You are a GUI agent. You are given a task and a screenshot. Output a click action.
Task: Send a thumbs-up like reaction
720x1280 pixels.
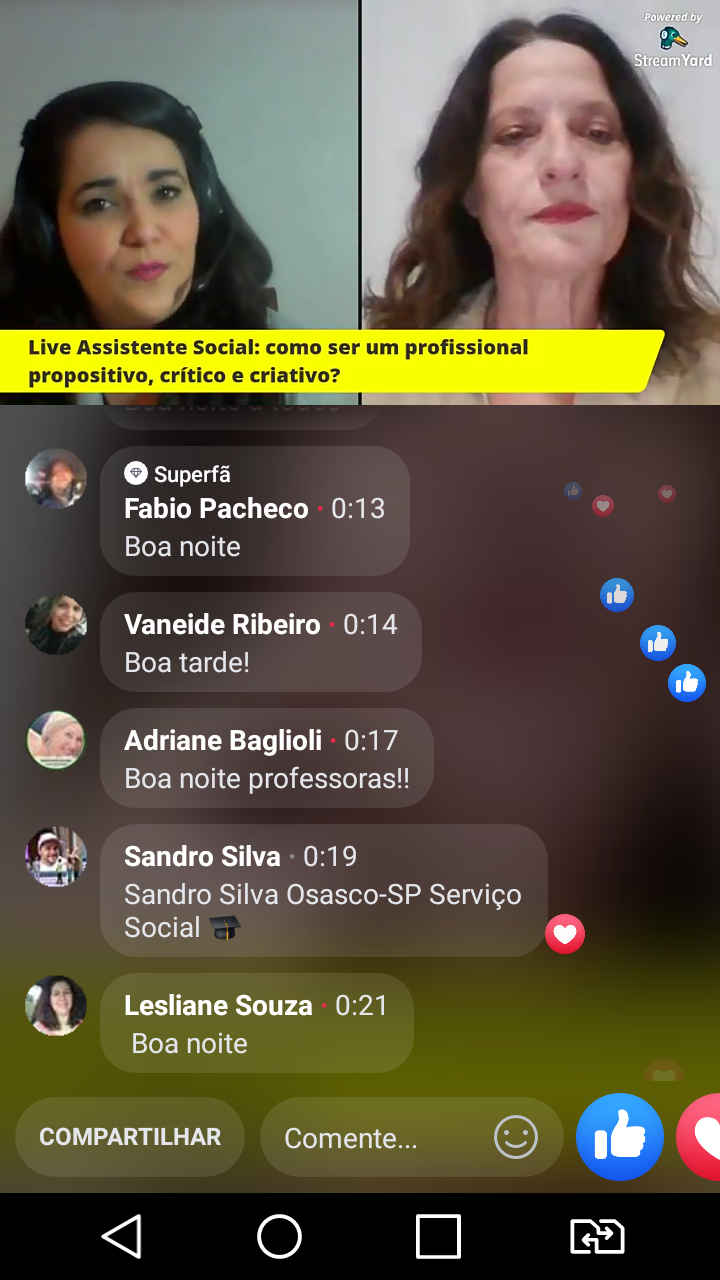tap(620, 1137)
